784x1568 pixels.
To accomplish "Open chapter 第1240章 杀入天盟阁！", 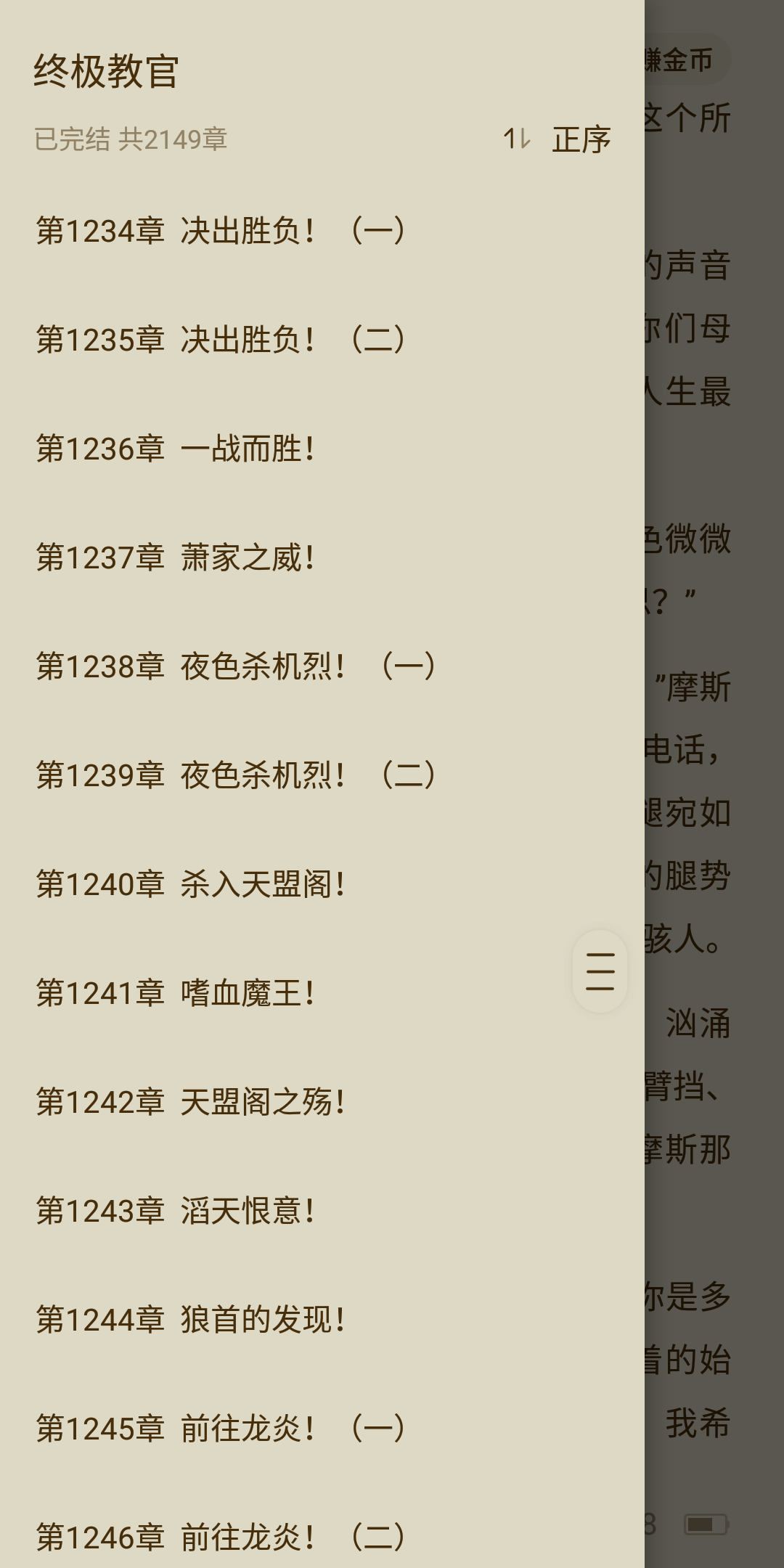I will (x=190, y=884).
